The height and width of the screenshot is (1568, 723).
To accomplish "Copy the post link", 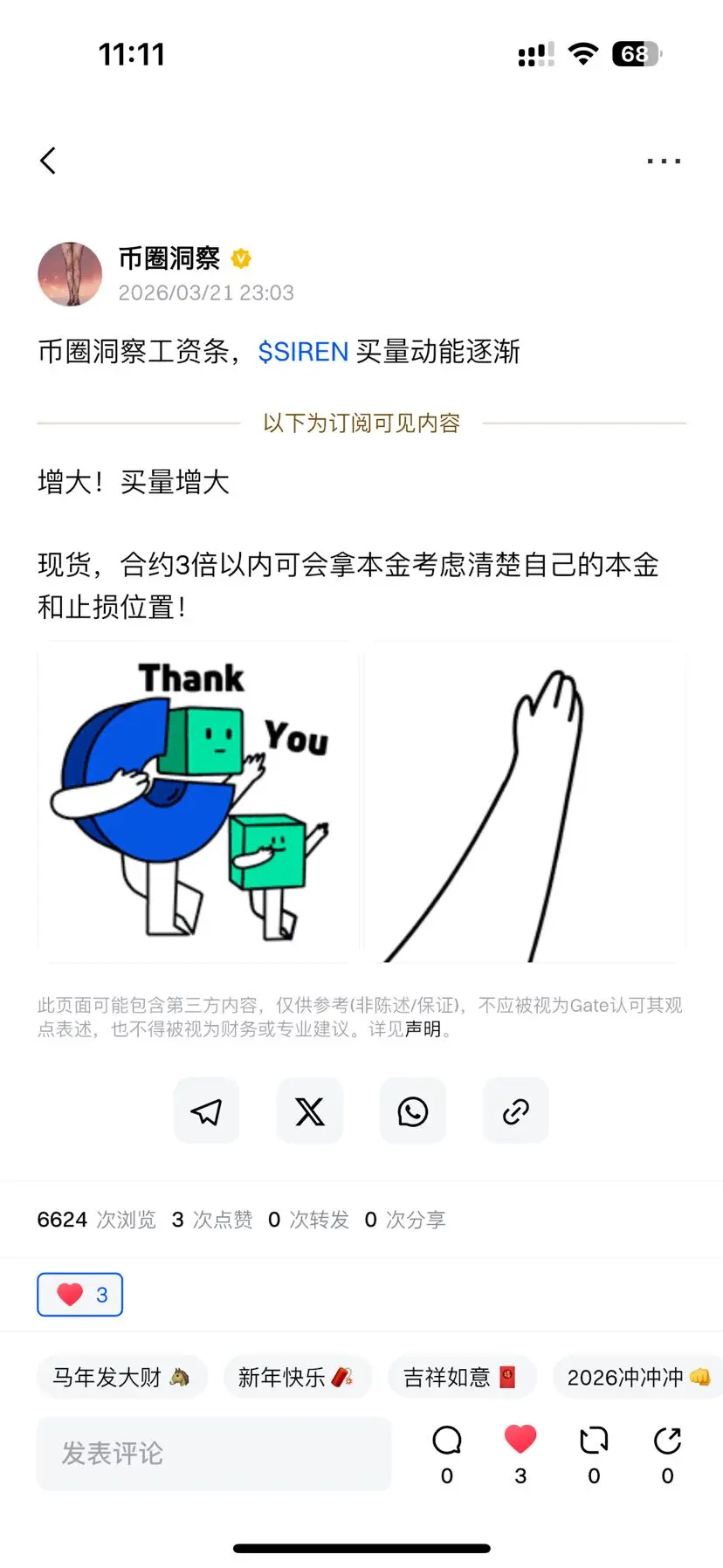I will pos(515,1111).
